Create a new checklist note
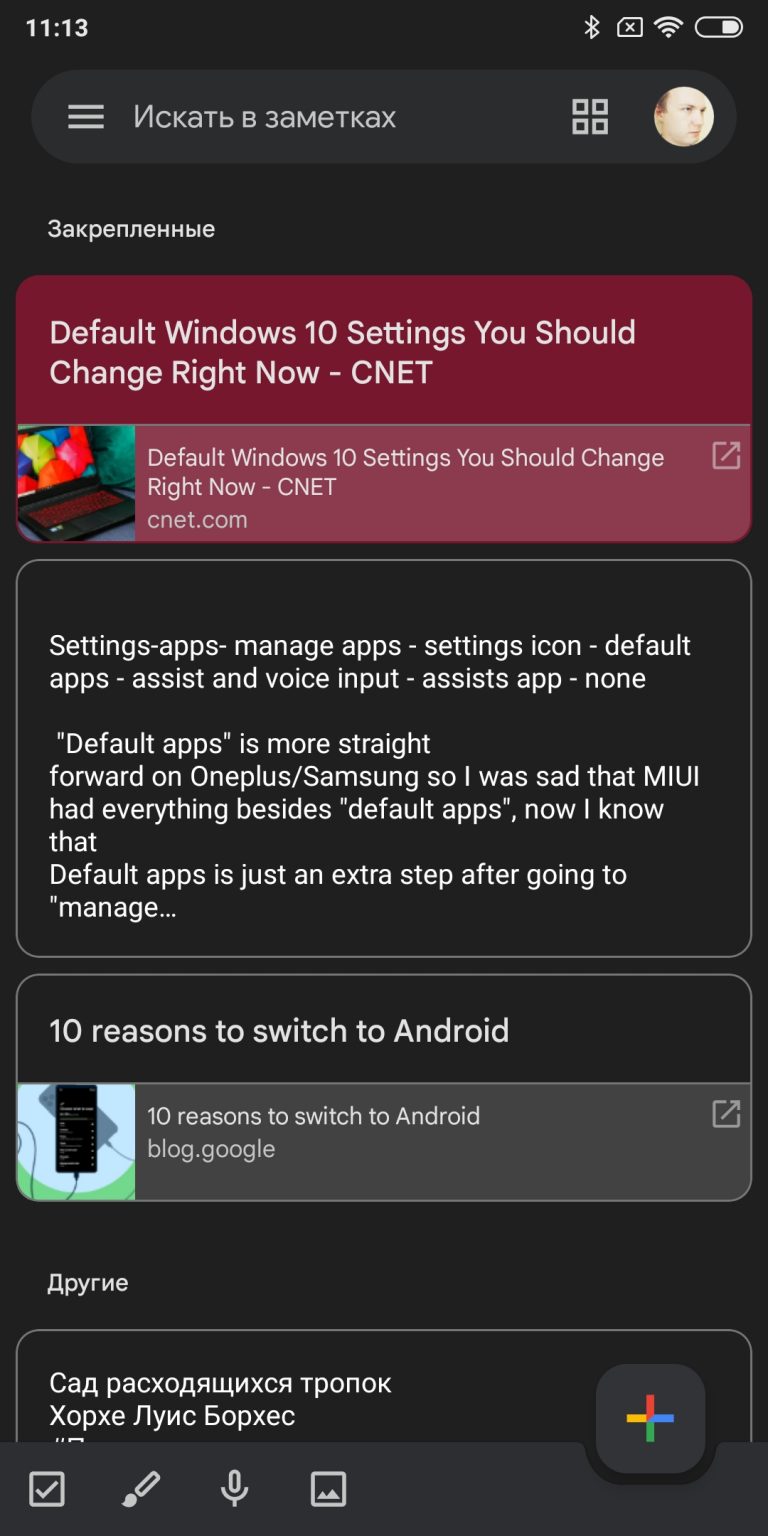768x1536 pixels. 47,1489
